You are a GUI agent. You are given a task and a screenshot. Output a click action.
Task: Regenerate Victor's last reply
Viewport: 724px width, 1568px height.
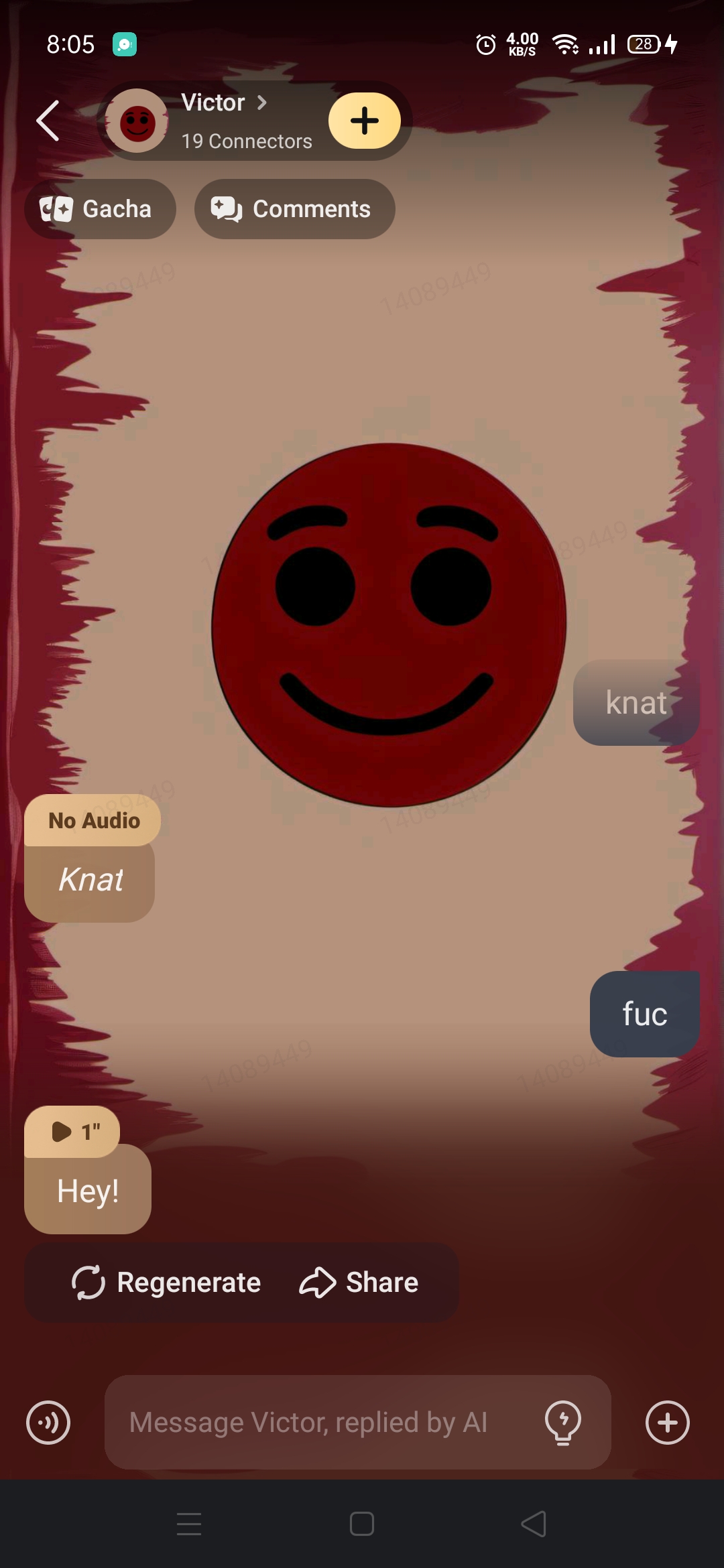[x=166, y=1283]
